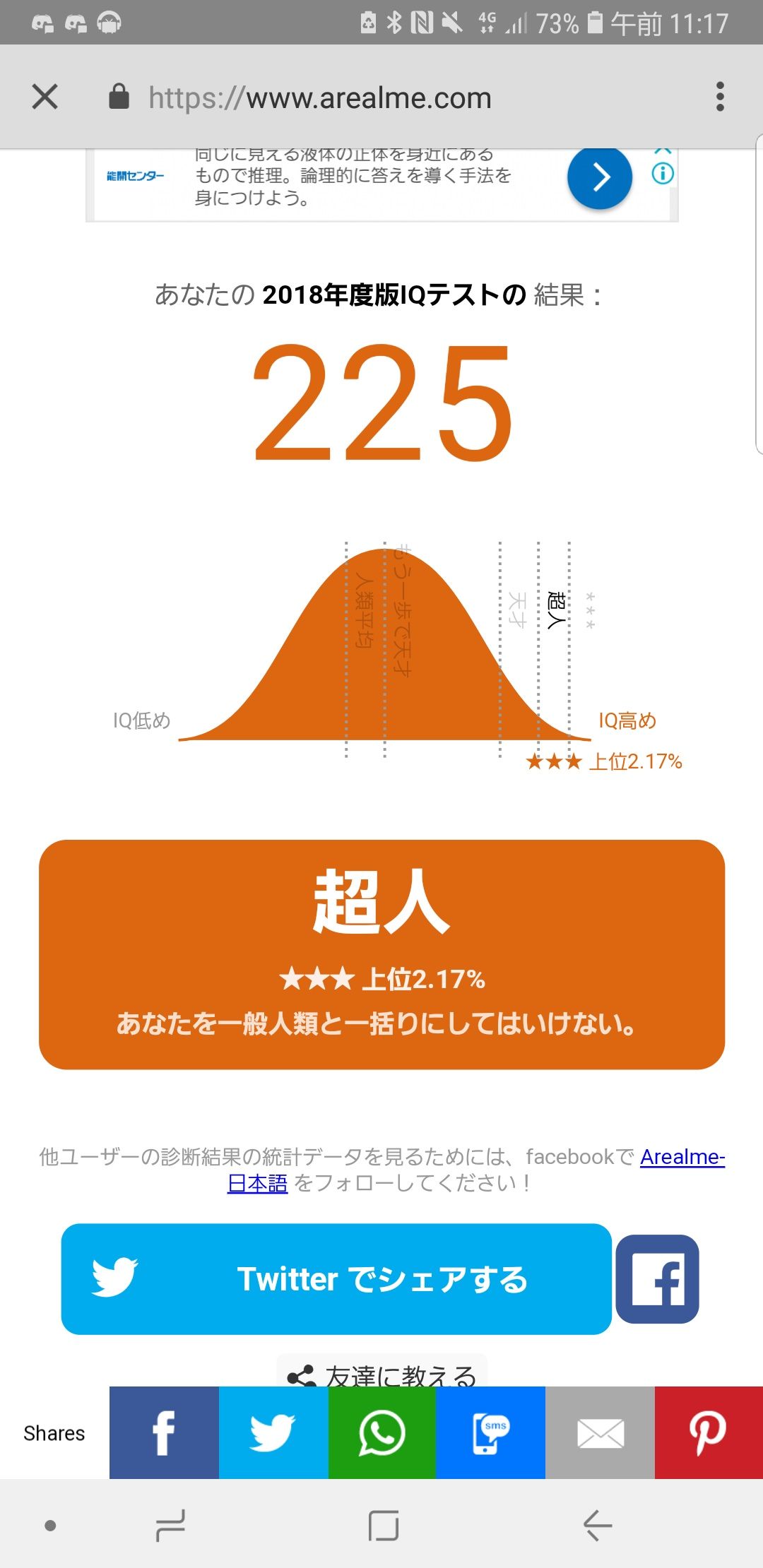Go back with system back button

coord(597,1526)
